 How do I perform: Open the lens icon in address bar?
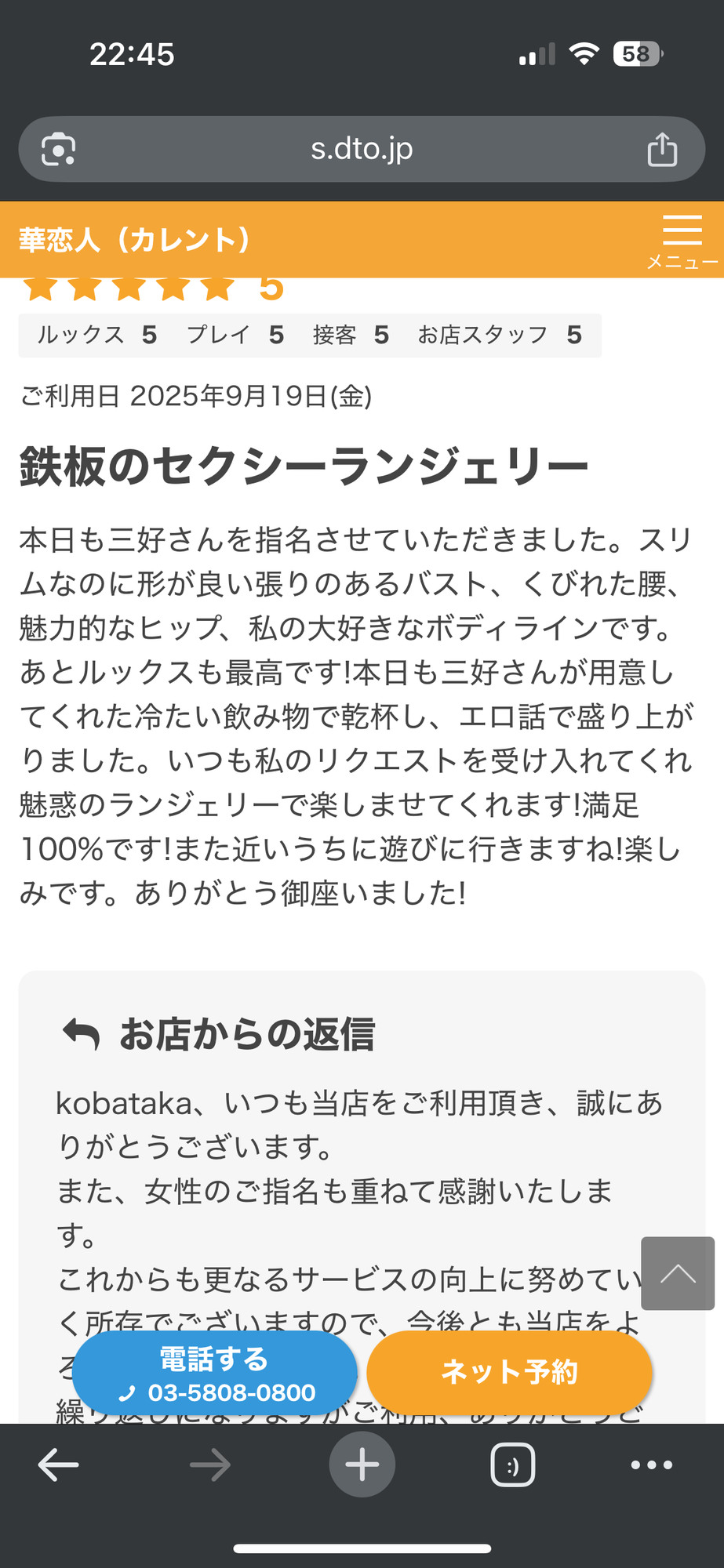(x=59, y=150)
